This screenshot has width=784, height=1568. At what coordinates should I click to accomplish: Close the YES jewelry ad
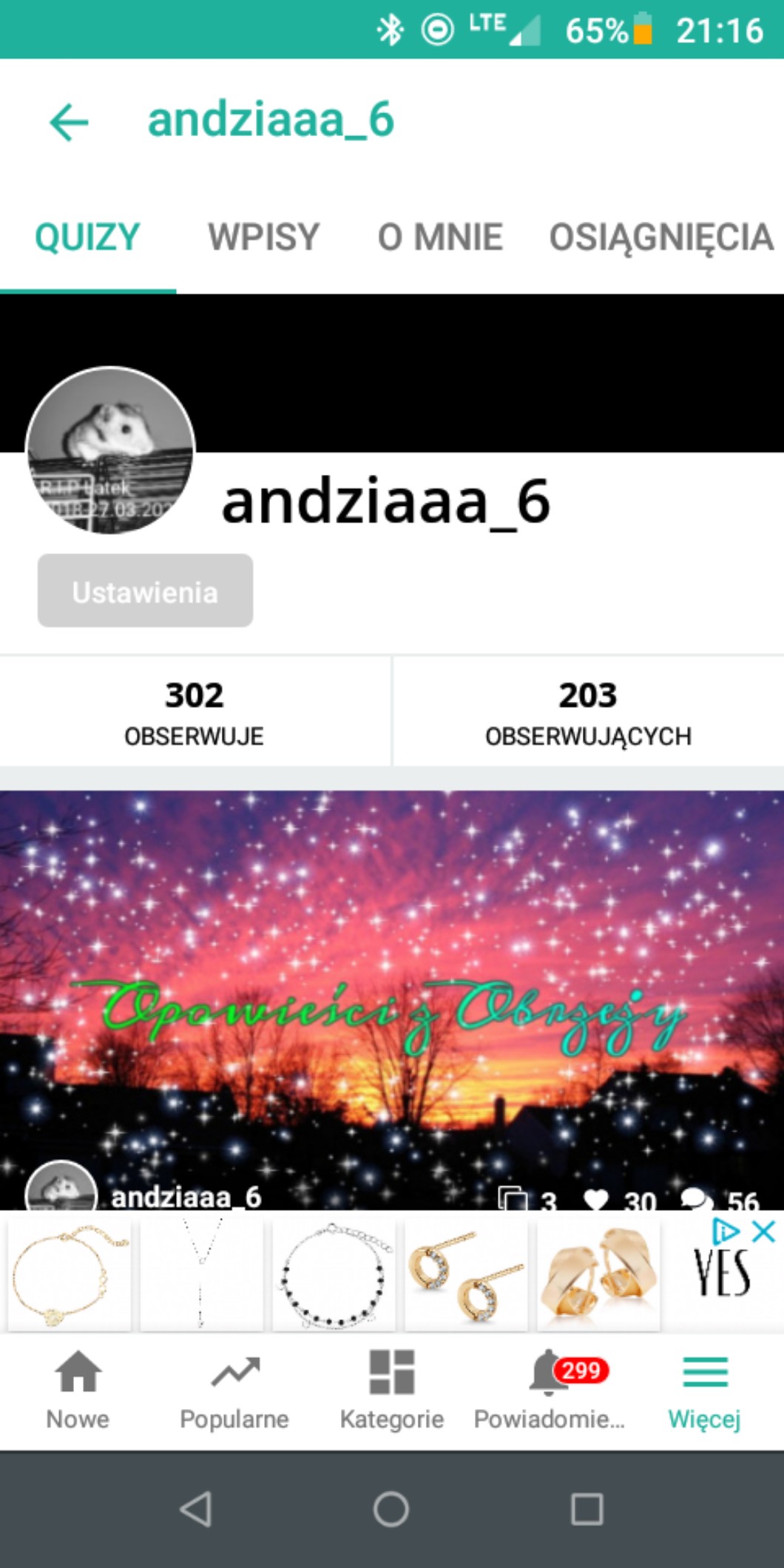[x=763, y=1231]
